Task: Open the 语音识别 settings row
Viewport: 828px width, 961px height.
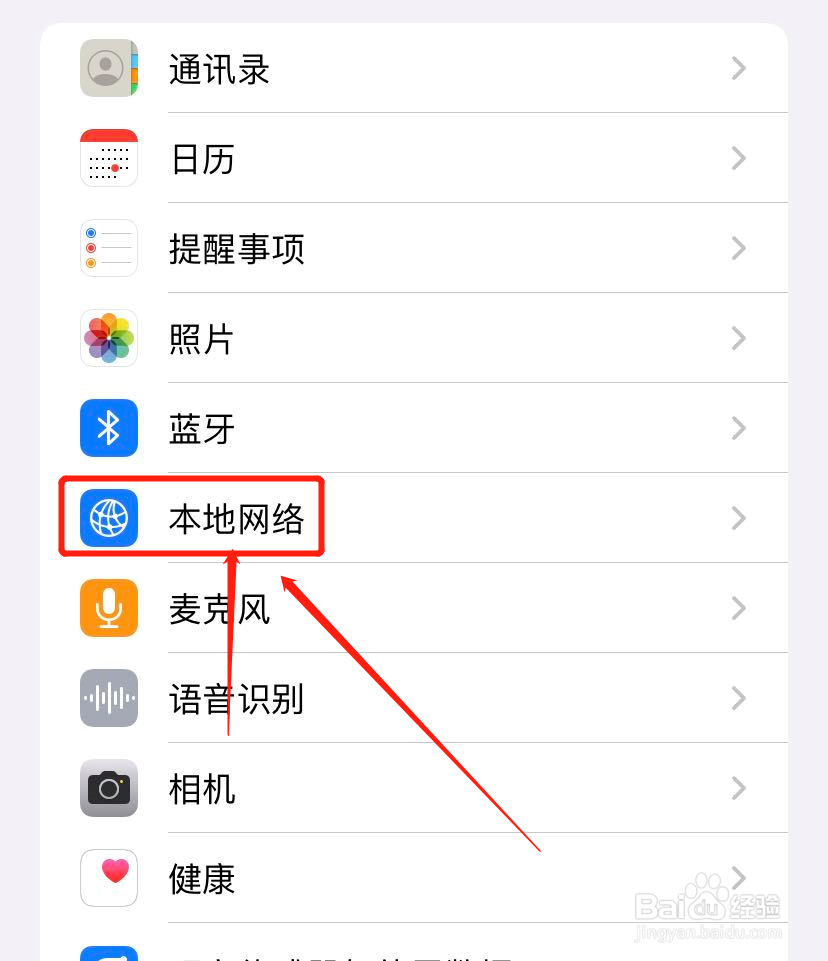Action: pyautogui.click(x=400, y=698)
